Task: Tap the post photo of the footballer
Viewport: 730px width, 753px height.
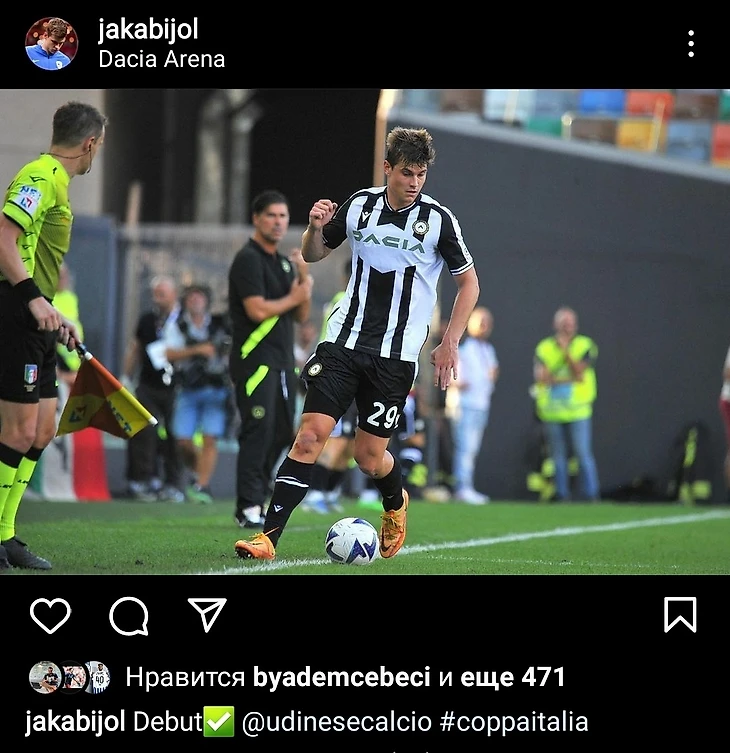Action: tap(365, 330)
